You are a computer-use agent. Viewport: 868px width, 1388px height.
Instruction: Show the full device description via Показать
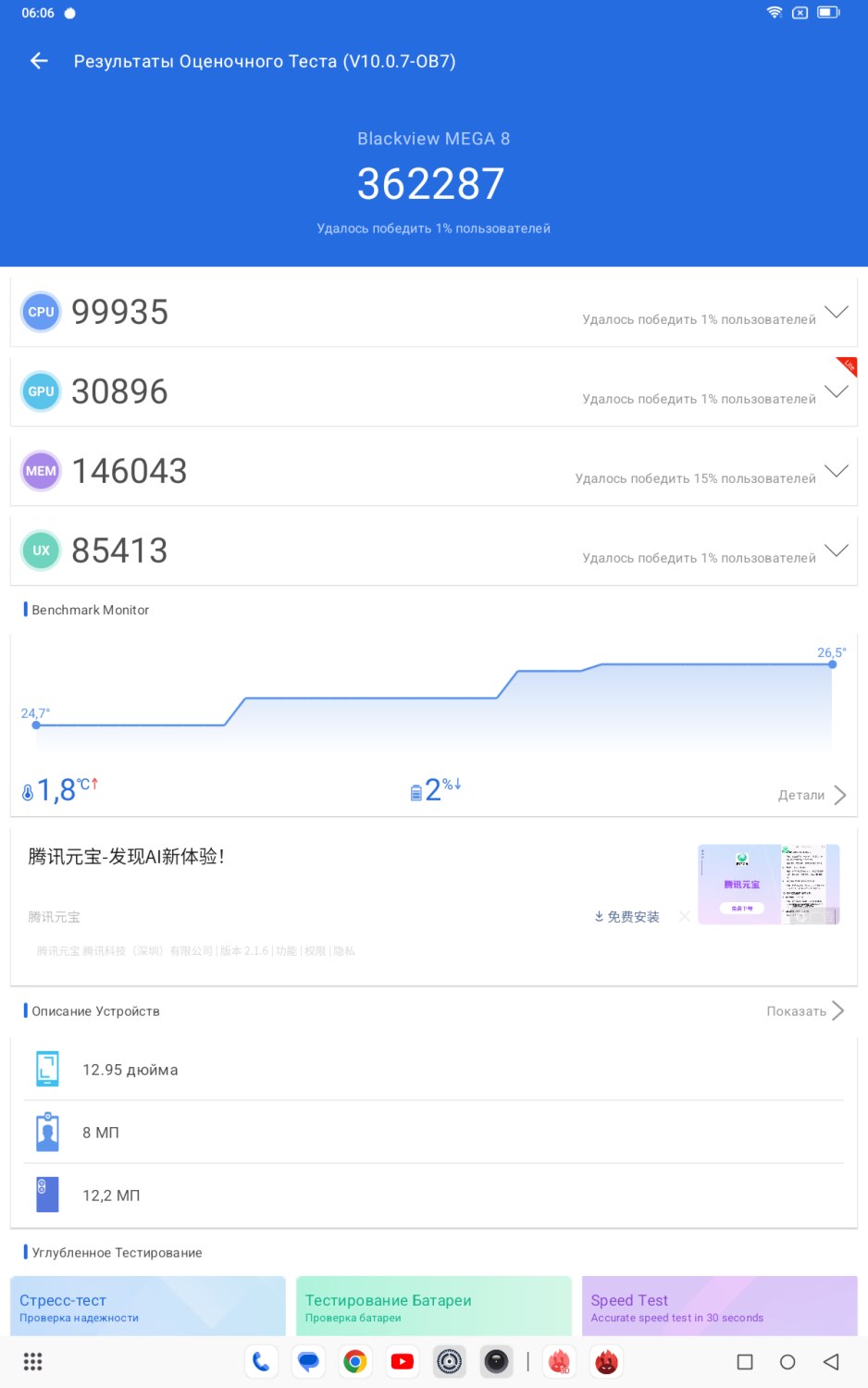click(804, 1010)
